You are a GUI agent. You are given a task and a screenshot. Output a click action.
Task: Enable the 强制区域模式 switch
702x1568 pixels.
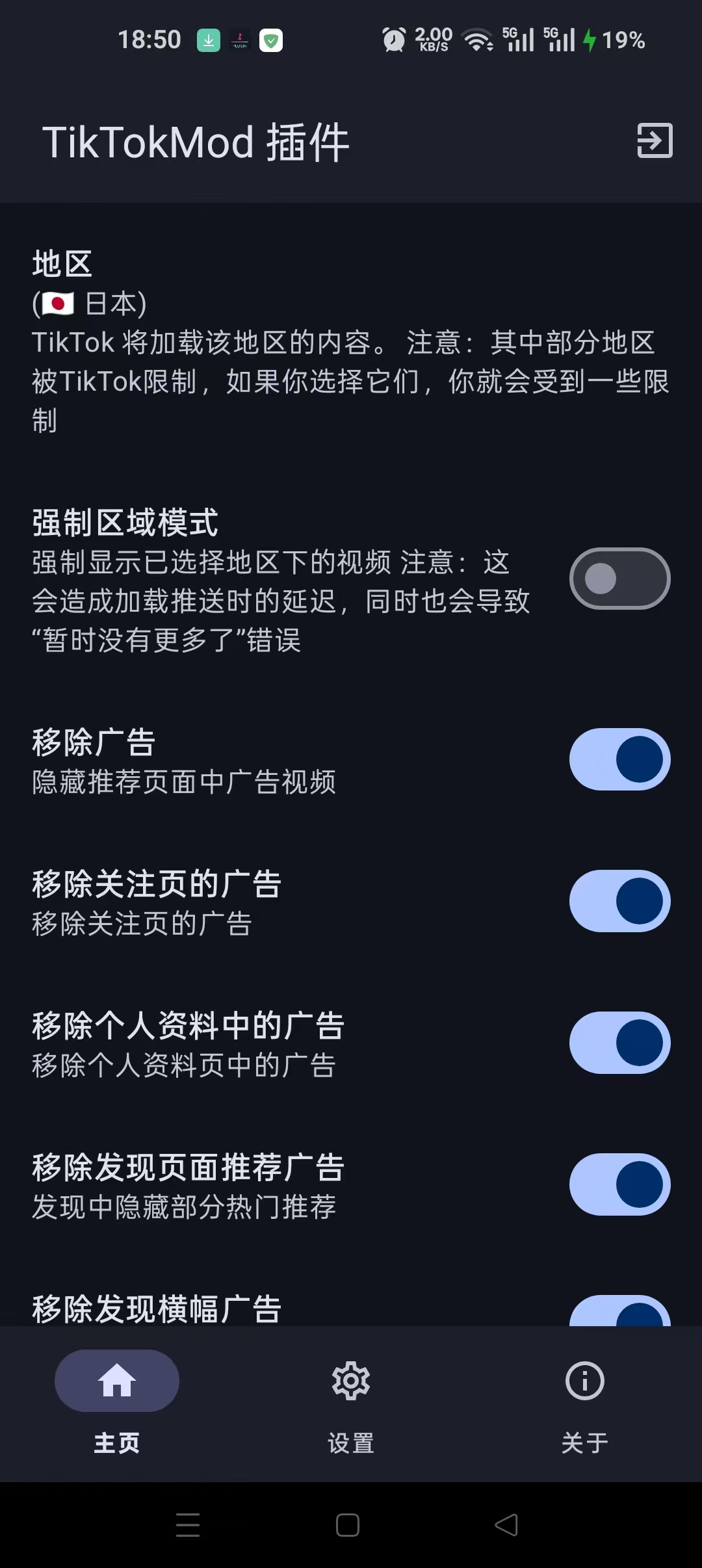point(619,579)
